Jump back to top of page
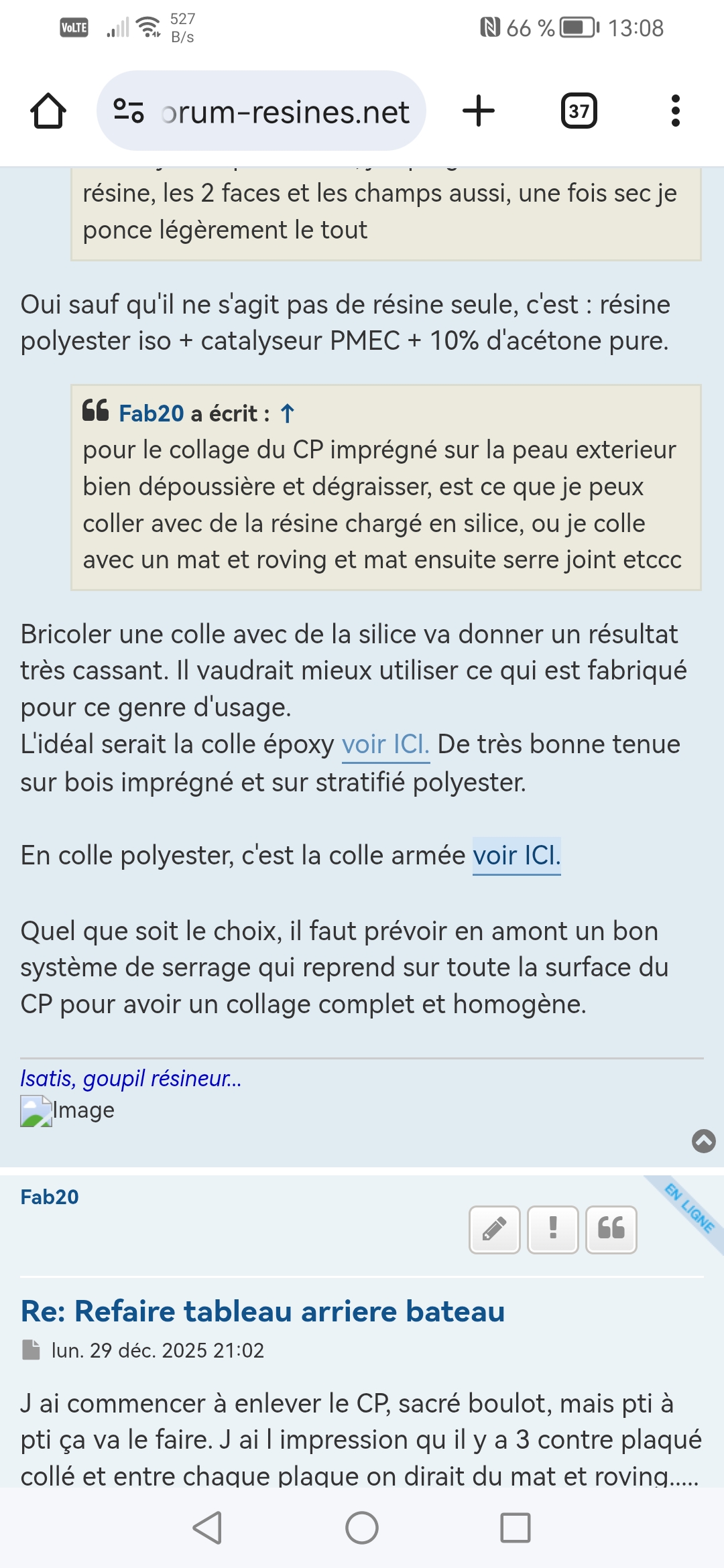 (x=703, y=1140)
